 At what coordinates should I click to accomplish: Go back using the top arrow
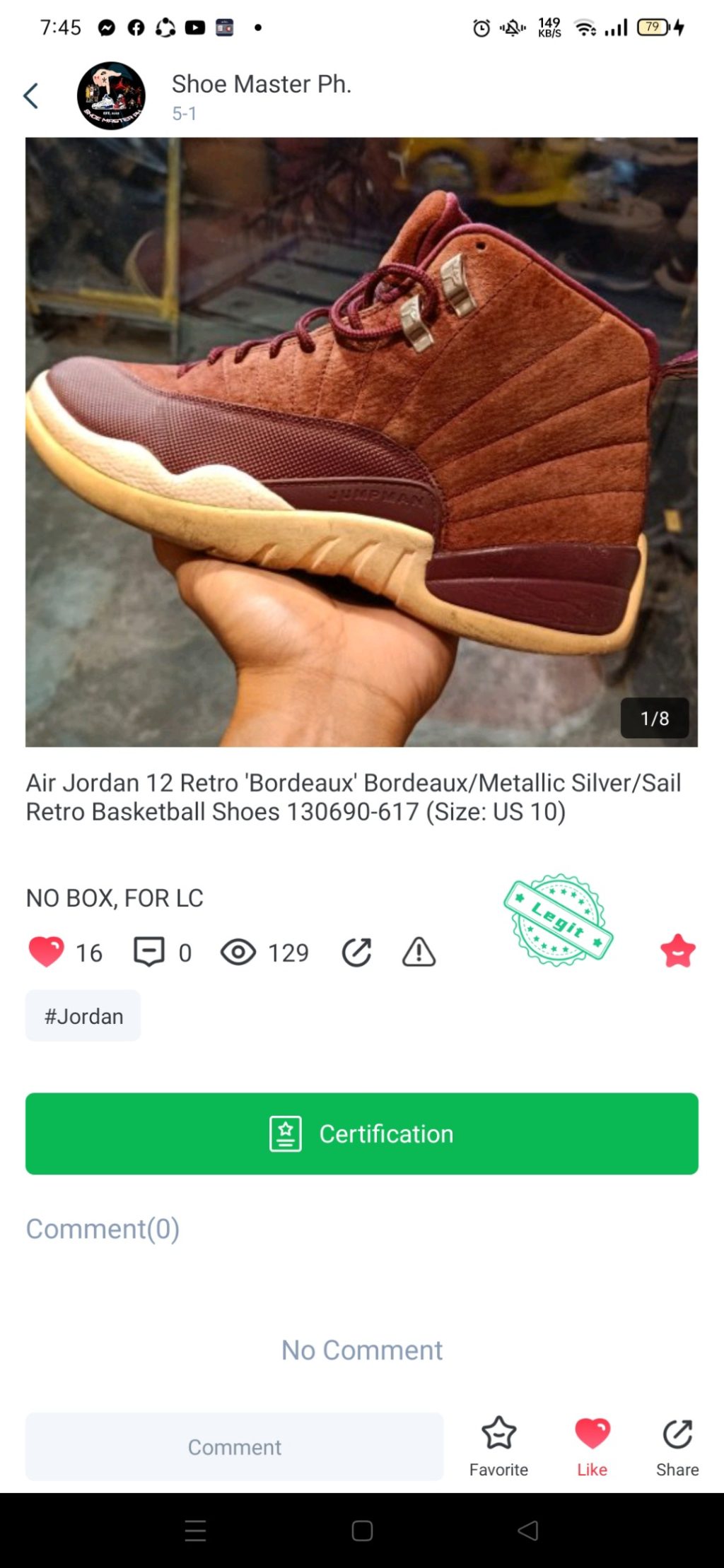(31, 96)
